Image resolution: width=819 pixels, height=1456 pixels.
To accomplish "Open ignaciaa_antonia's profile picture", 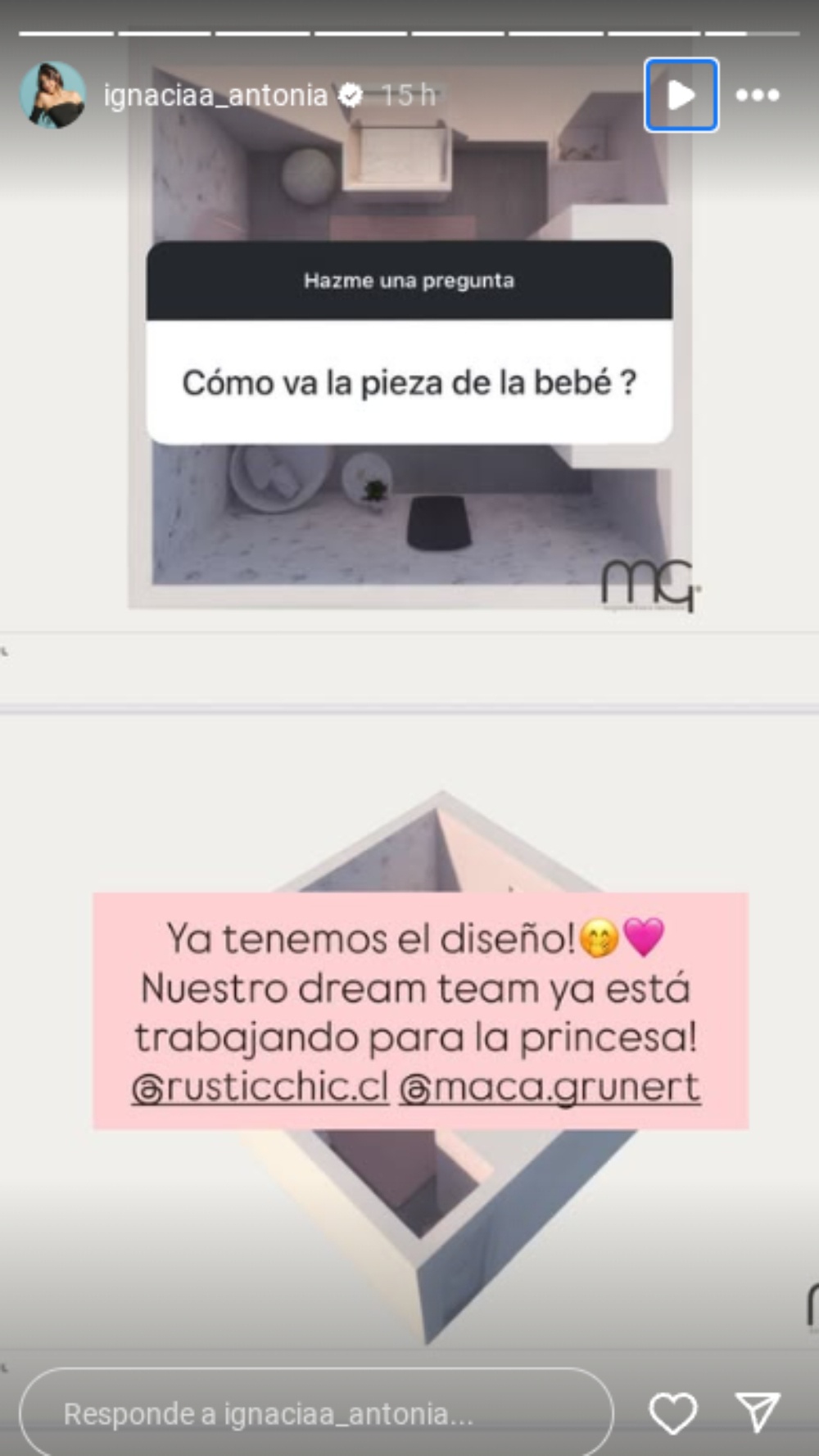I will (x=53, y=95).
